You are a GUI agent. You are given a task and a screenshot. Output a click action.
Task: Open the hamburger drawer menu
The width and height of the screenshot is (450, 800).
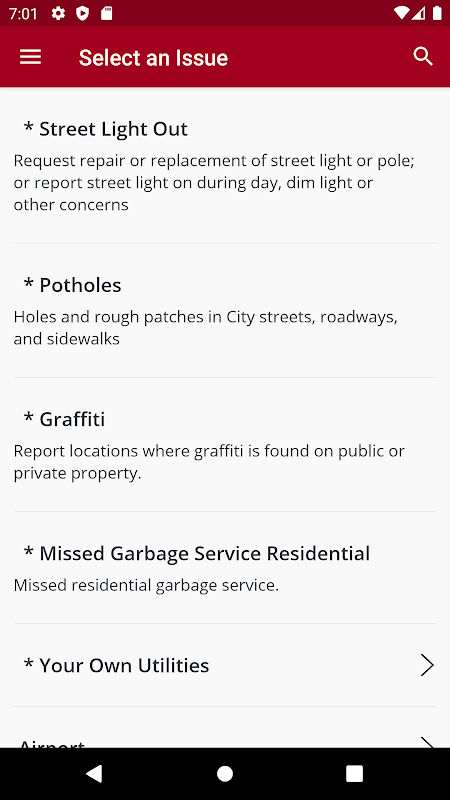[x=30, y=57]
